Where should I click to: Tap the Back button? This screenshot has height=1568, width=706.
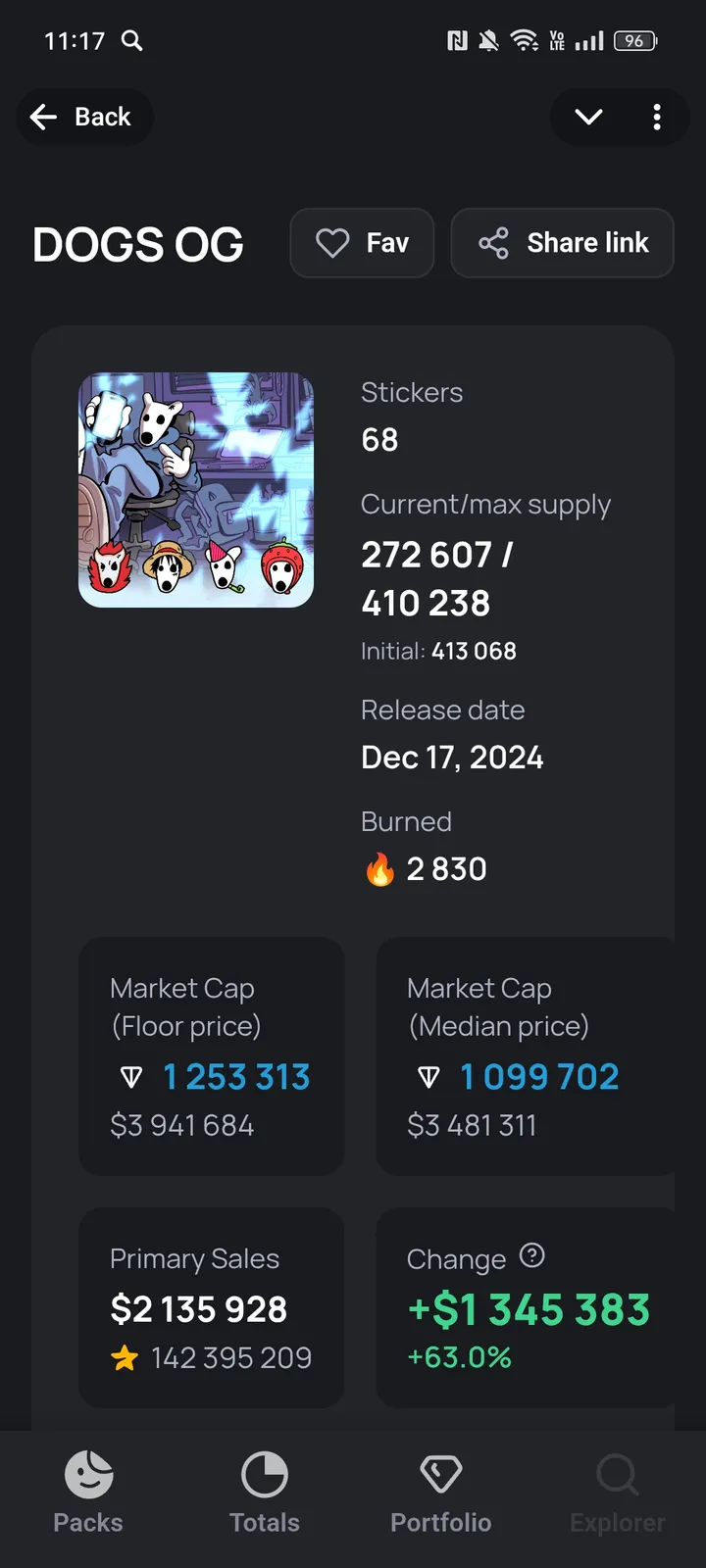tap(84, 117)
